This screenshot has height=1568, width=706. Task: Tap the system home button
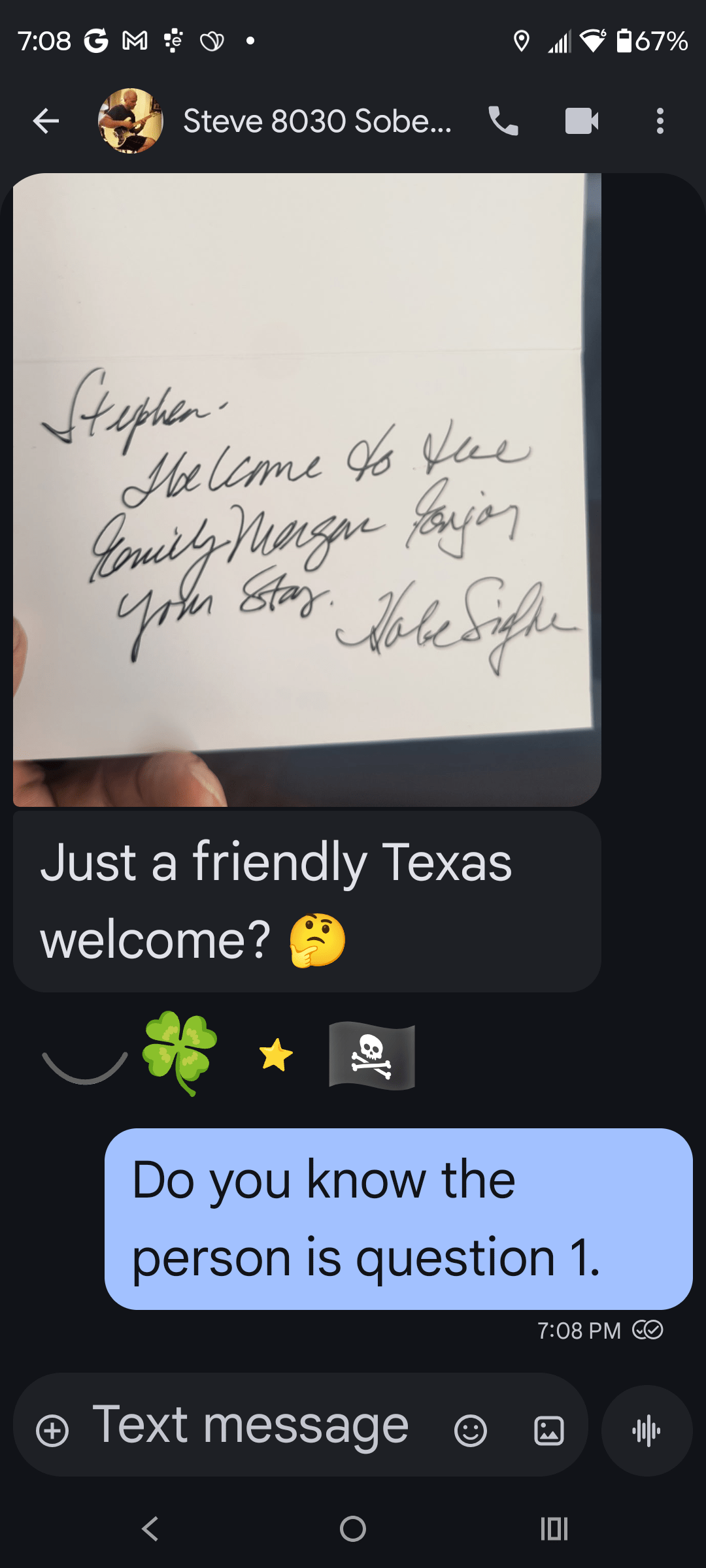click(353, 1529)
